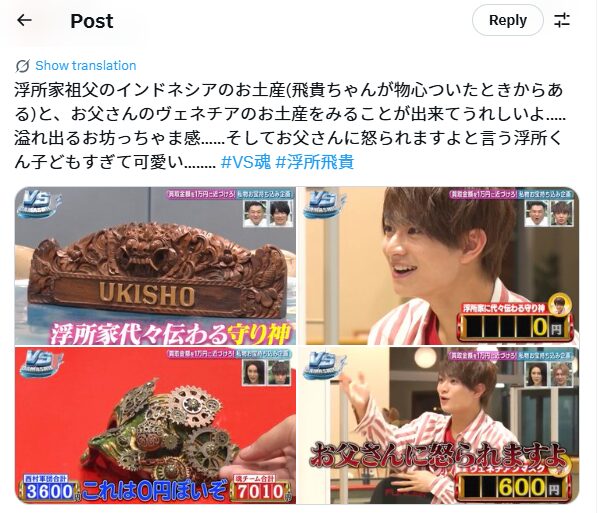The image size is (602, 513).
Task: Open the reply sorting filter icon
Action: [563, 20]
